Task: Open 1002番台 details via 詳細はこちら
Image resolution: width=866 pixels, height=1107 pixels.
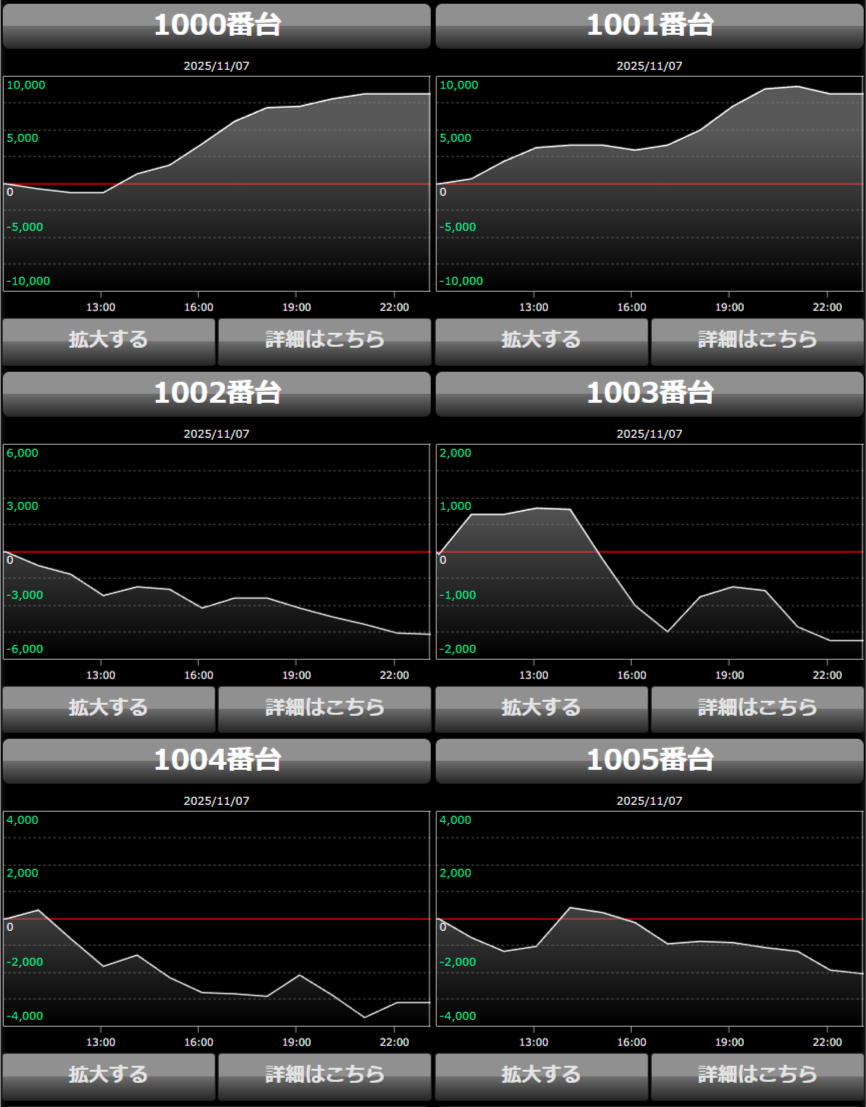Action: (x=324, y=708)
